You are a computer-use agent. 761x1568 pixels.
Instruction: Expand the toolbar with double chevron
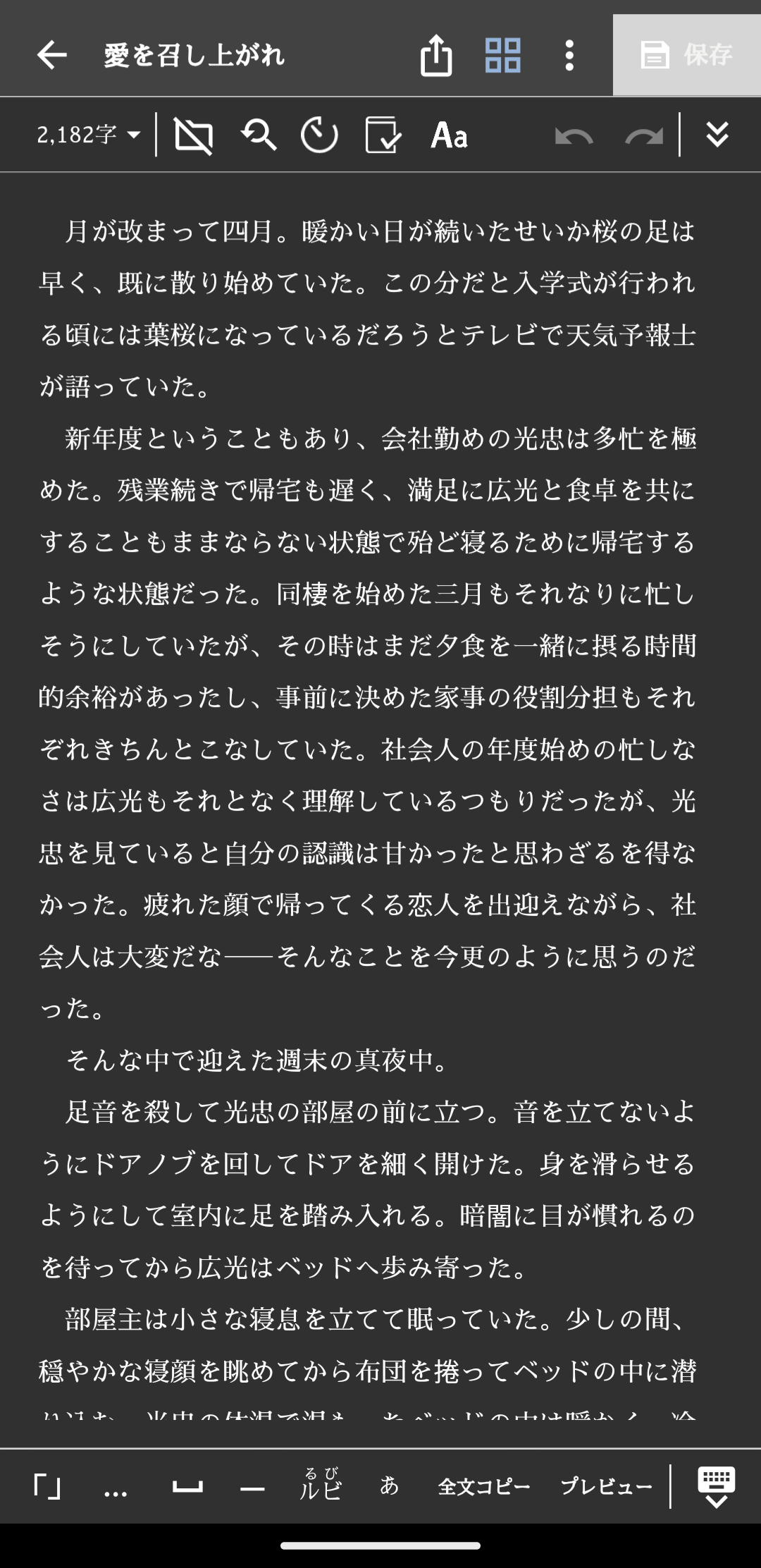[717, 135]
